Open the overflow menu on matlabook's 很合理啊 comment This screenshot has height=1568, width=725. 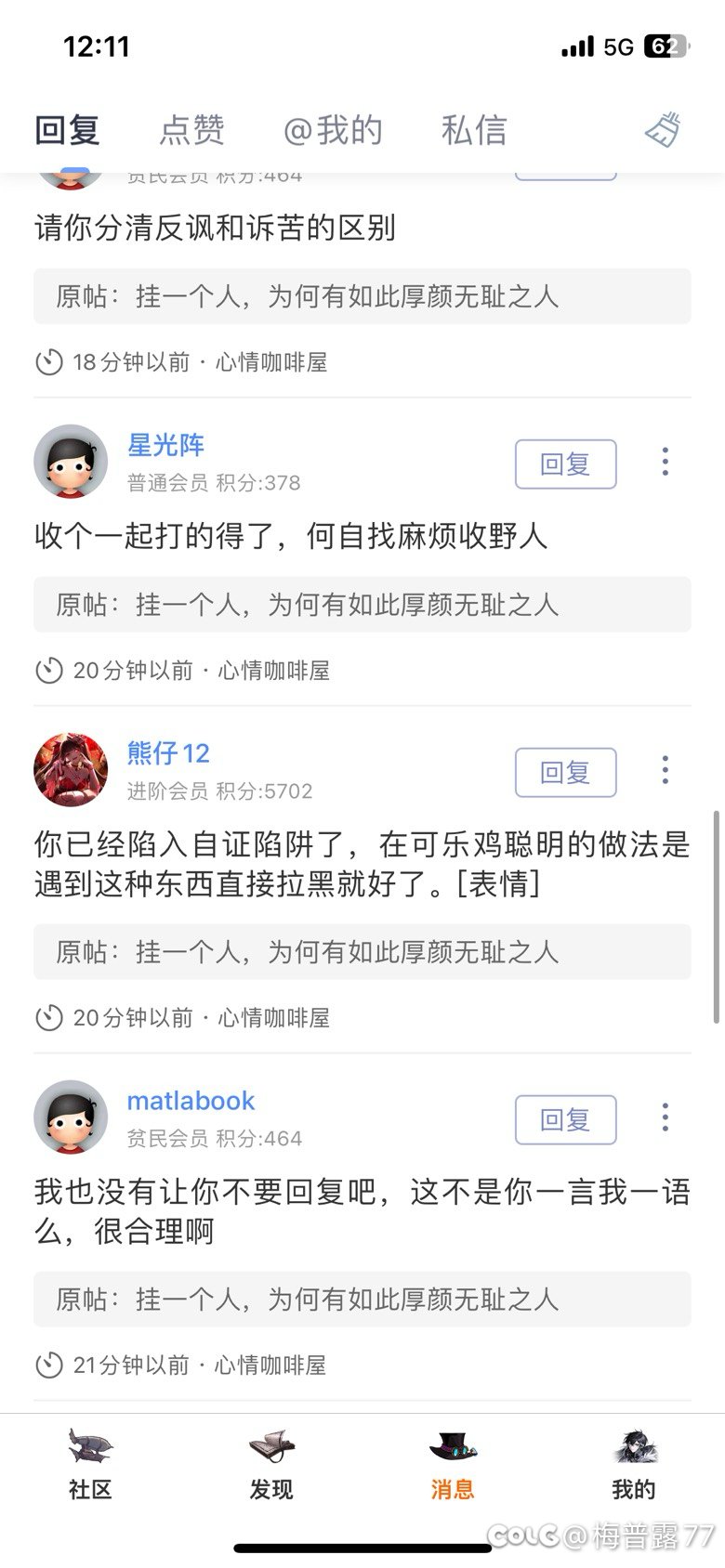pyautogui.click(x=665, y=1117)
